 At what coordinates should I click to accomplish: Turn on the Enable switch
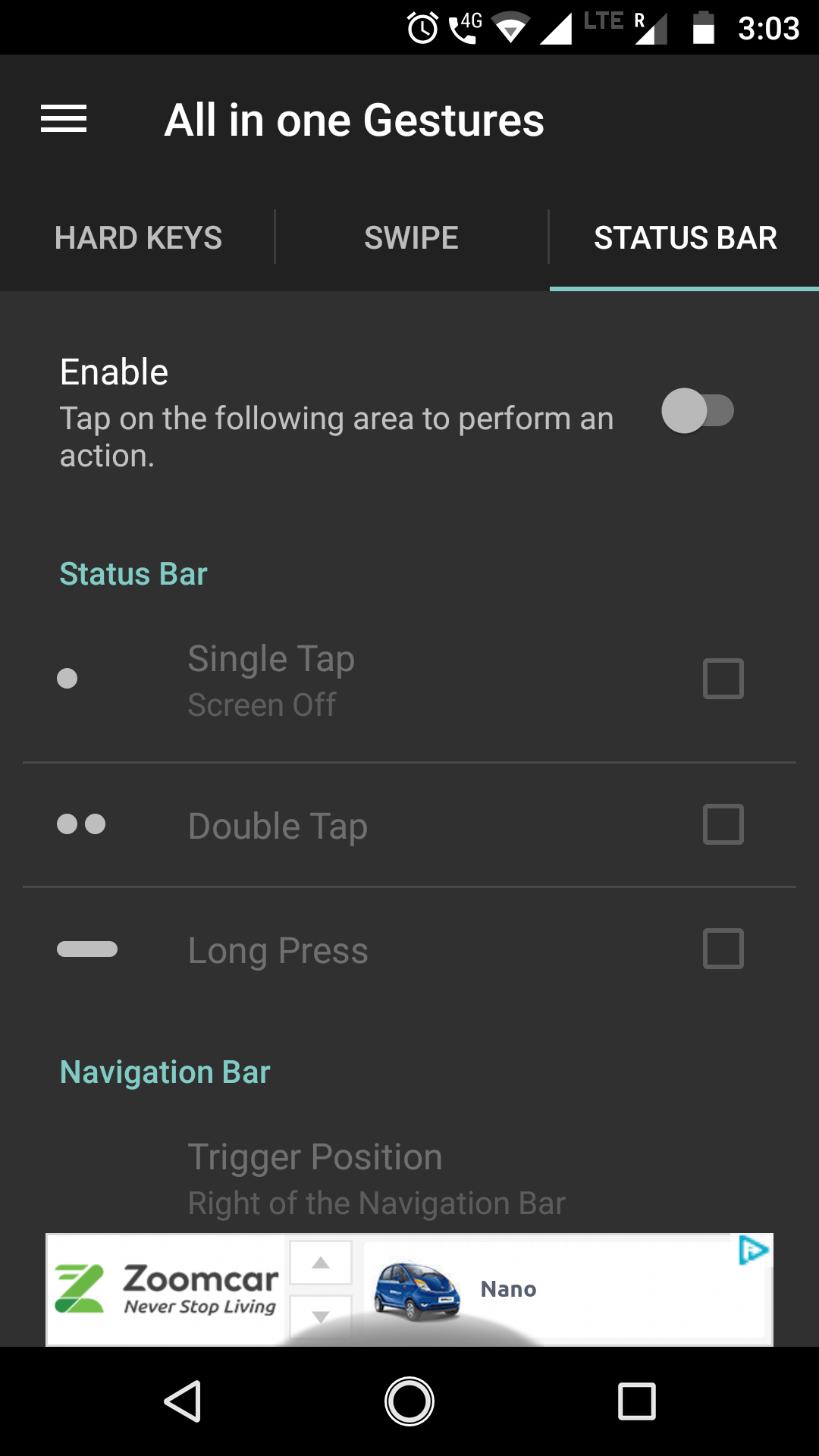(x=697, y=411)
